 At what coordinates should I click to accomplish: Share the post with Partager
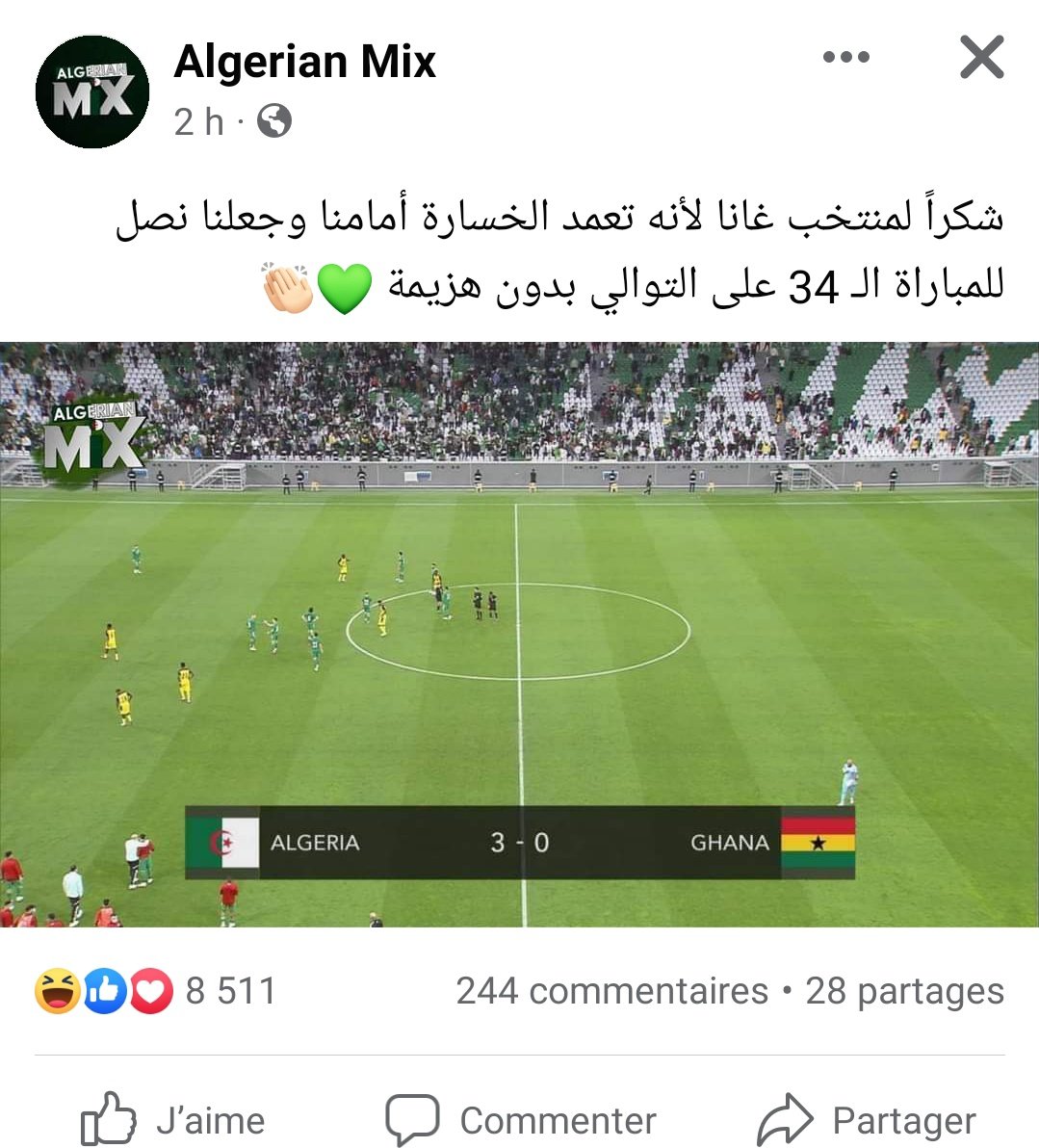[x=867, y=1120]
